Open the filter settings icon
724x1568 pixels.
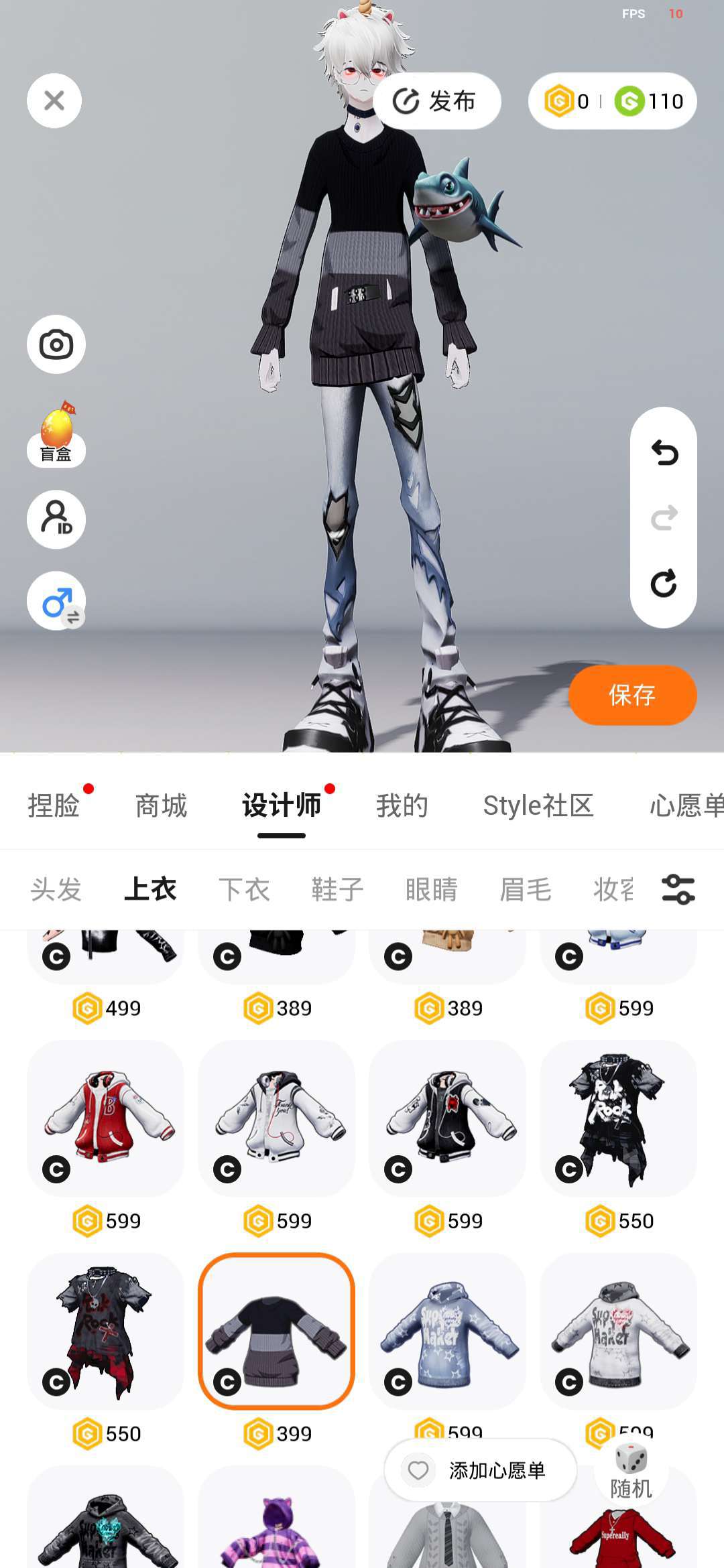pos(678,890)
